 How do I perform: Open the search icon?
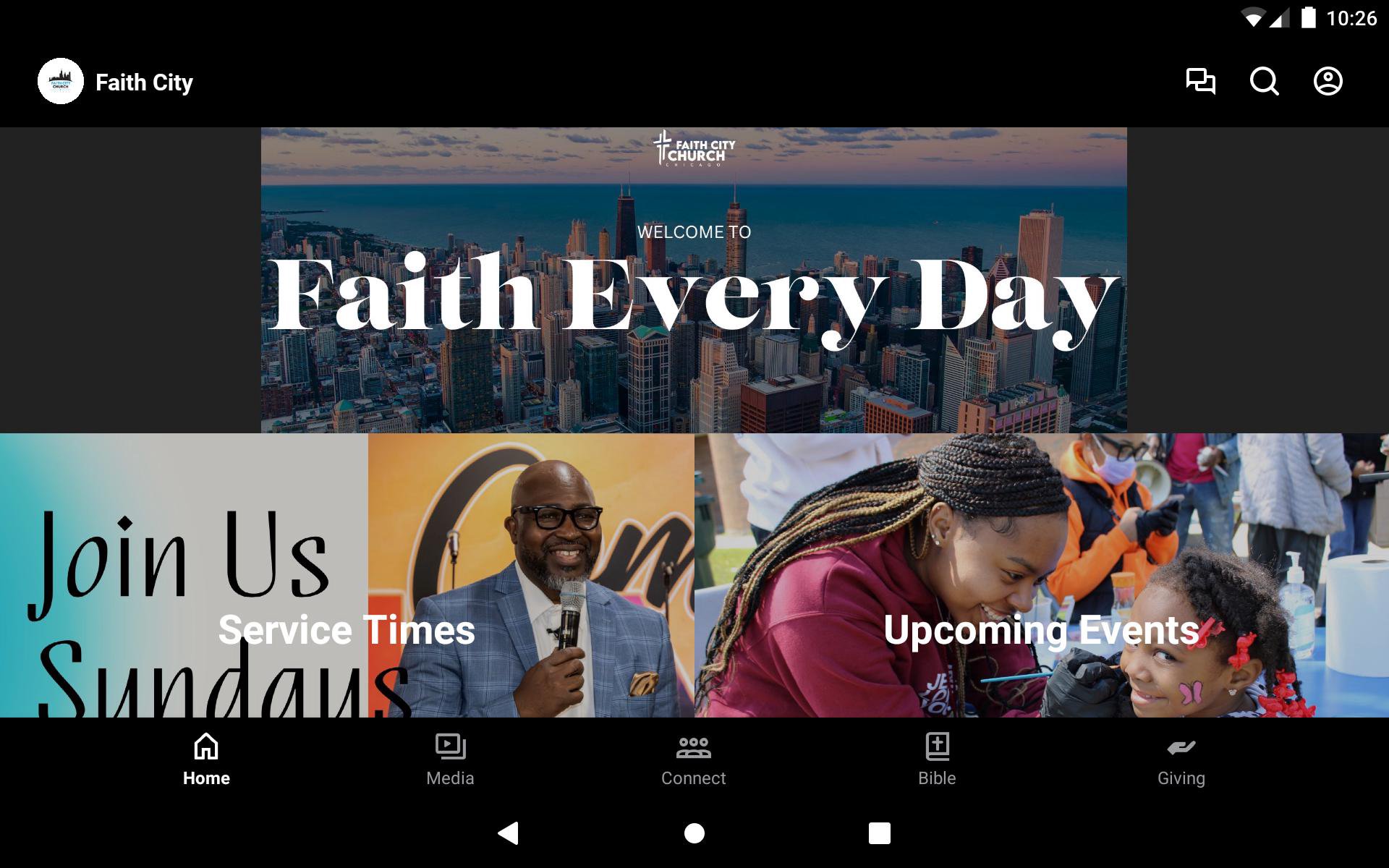[1264, 81]
